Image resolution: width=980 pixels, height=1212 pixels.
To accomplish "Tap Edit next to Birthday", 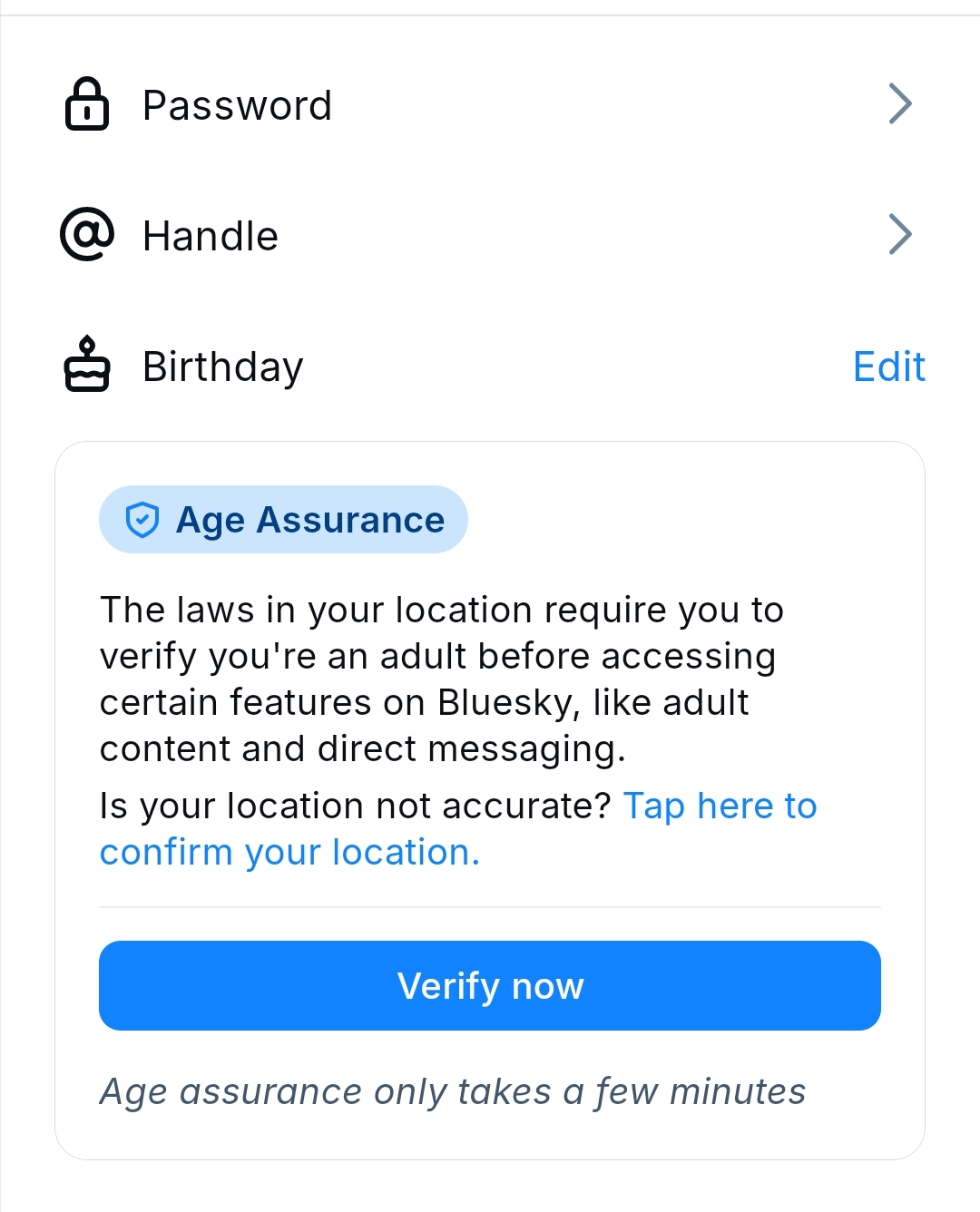I will point(888,367).
